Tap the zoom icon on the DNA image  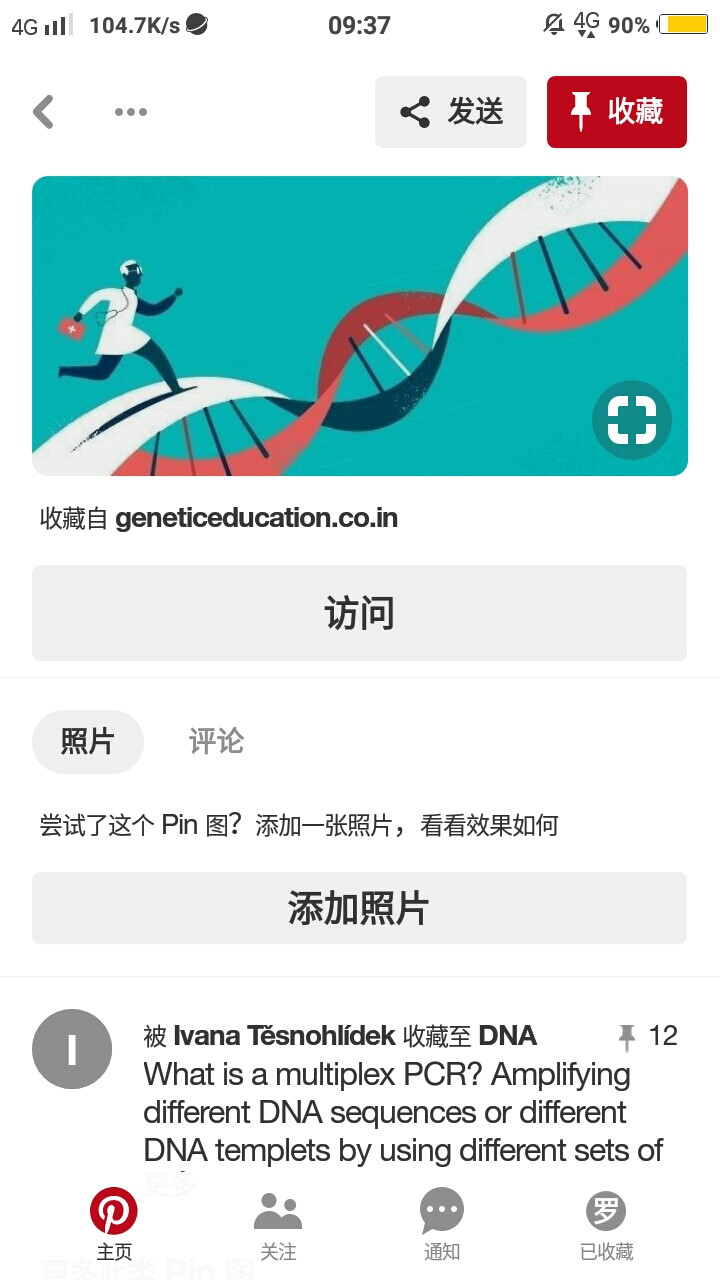pyautogui.click(x=631, y=419)
